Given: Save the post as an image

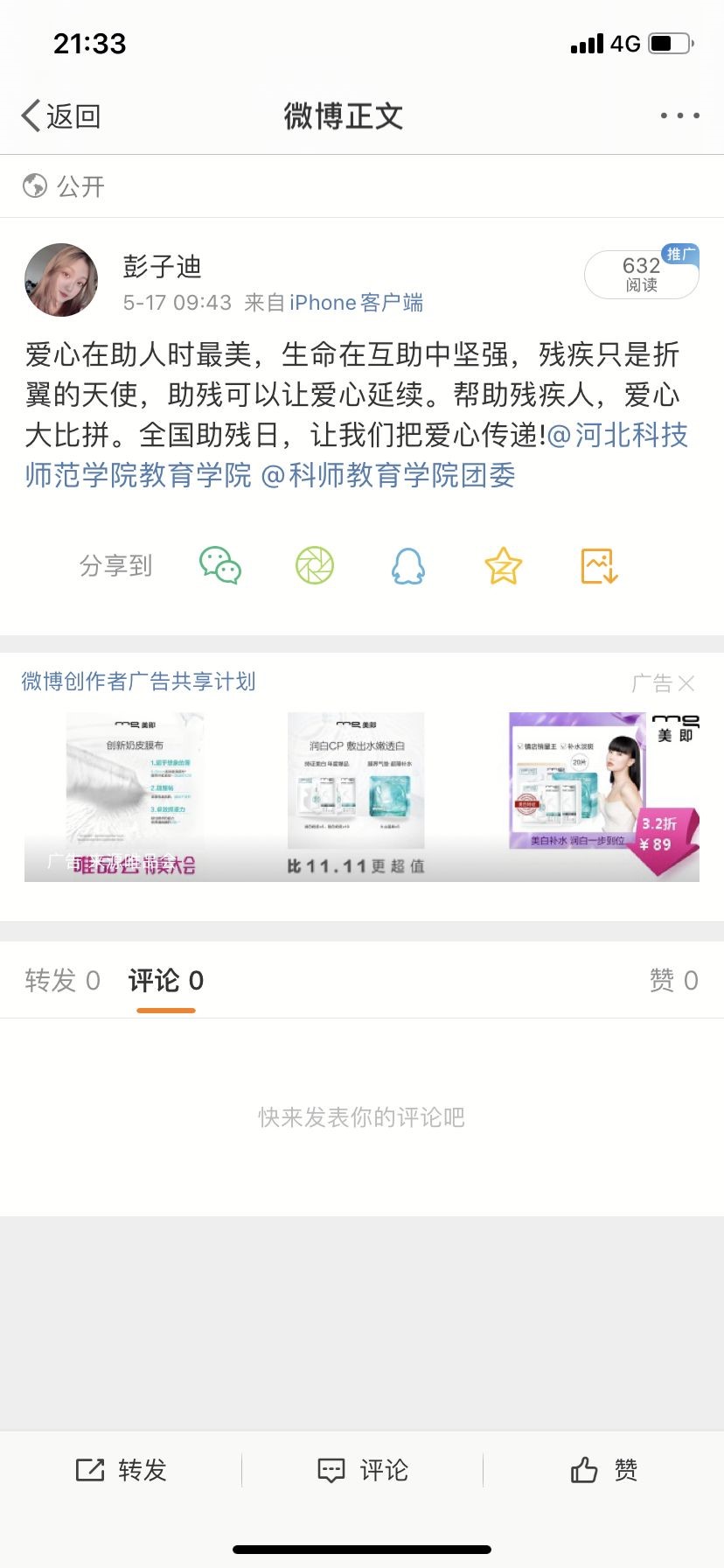Looking at the screenshot, I should 600,565.
